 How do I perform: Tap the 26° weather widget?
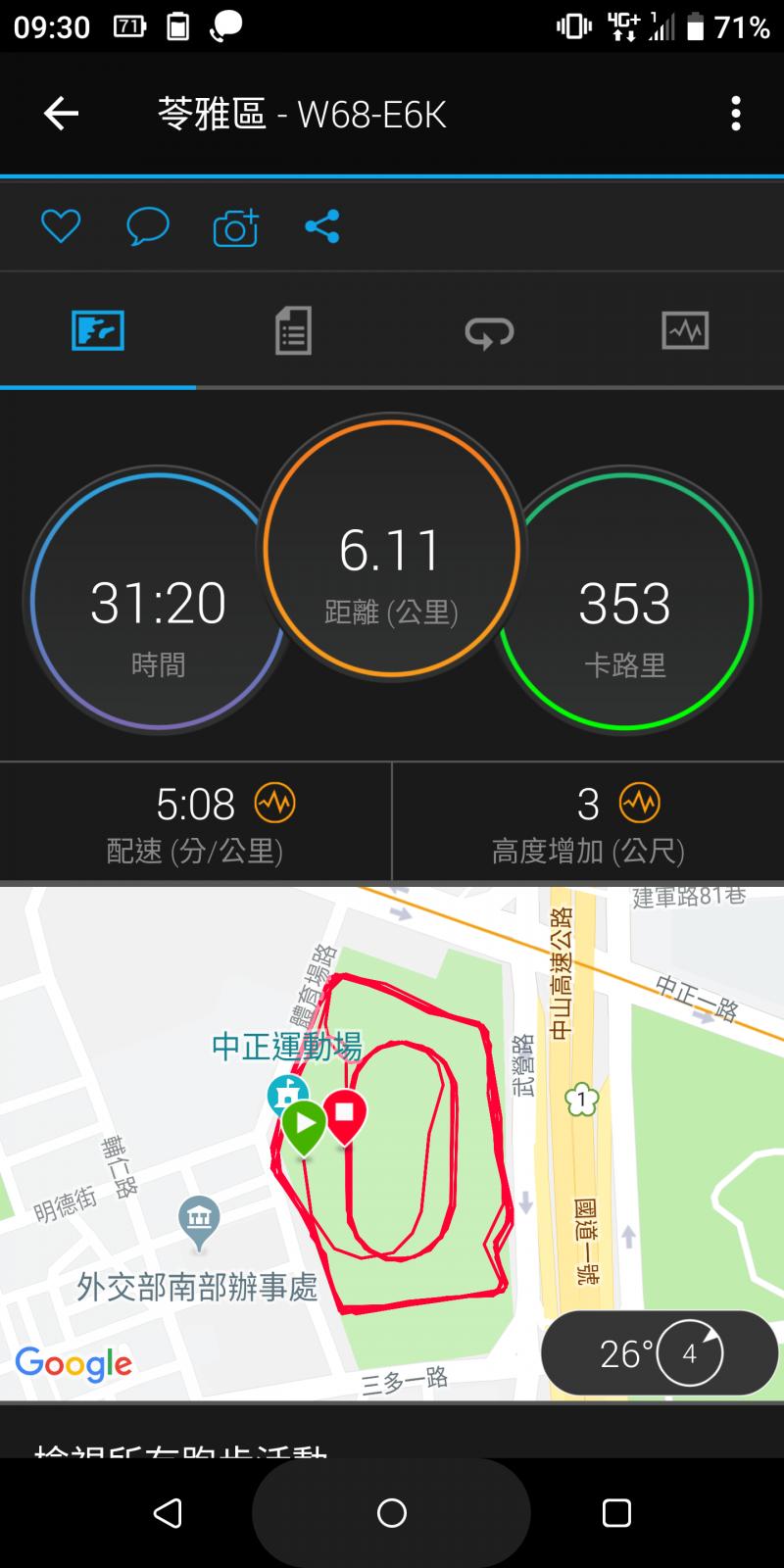click(660, 1353)
